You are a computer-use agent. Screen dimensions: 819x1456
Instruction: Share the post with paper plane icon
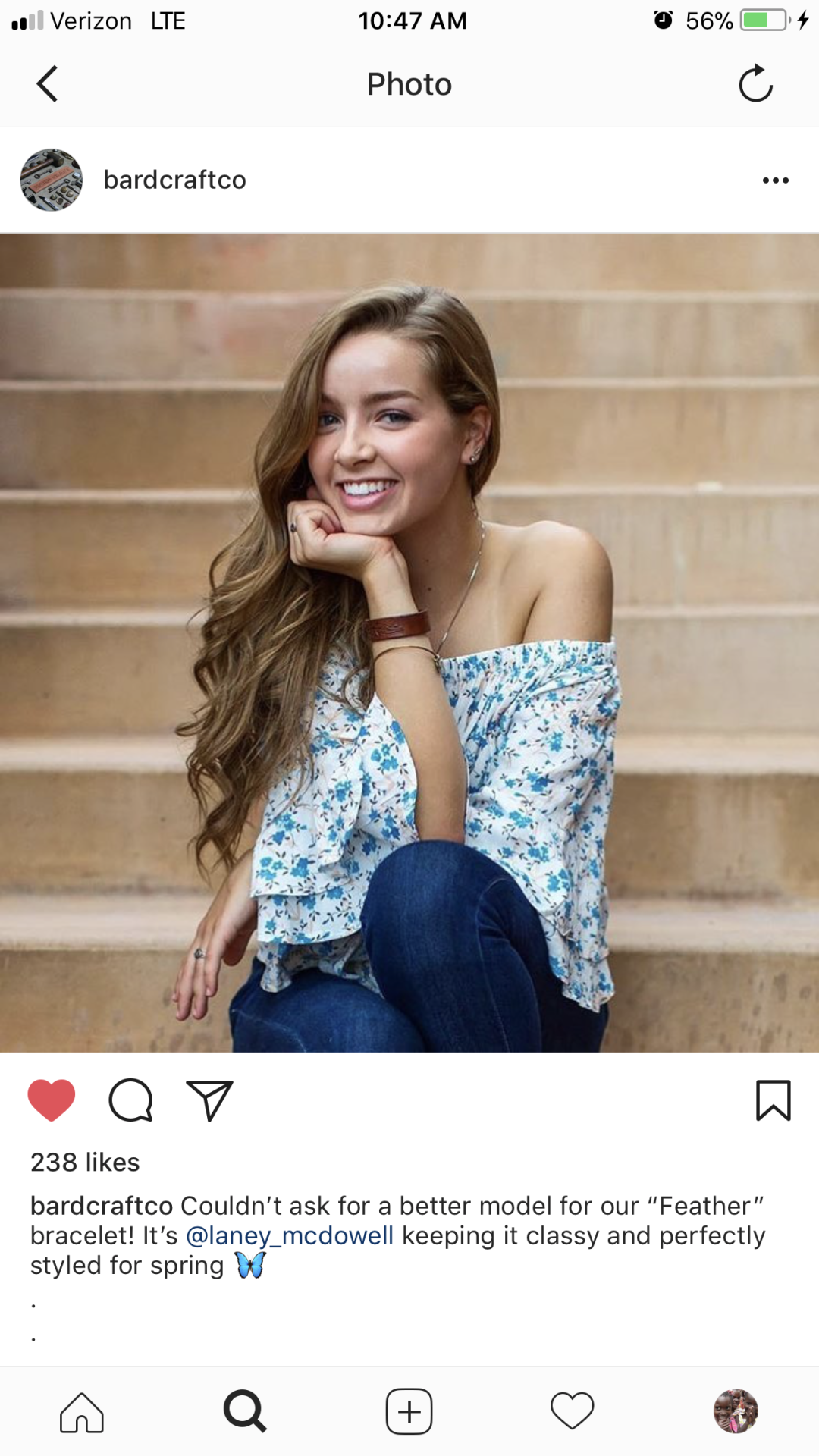pyautogui.click(x=209, y=1100)
